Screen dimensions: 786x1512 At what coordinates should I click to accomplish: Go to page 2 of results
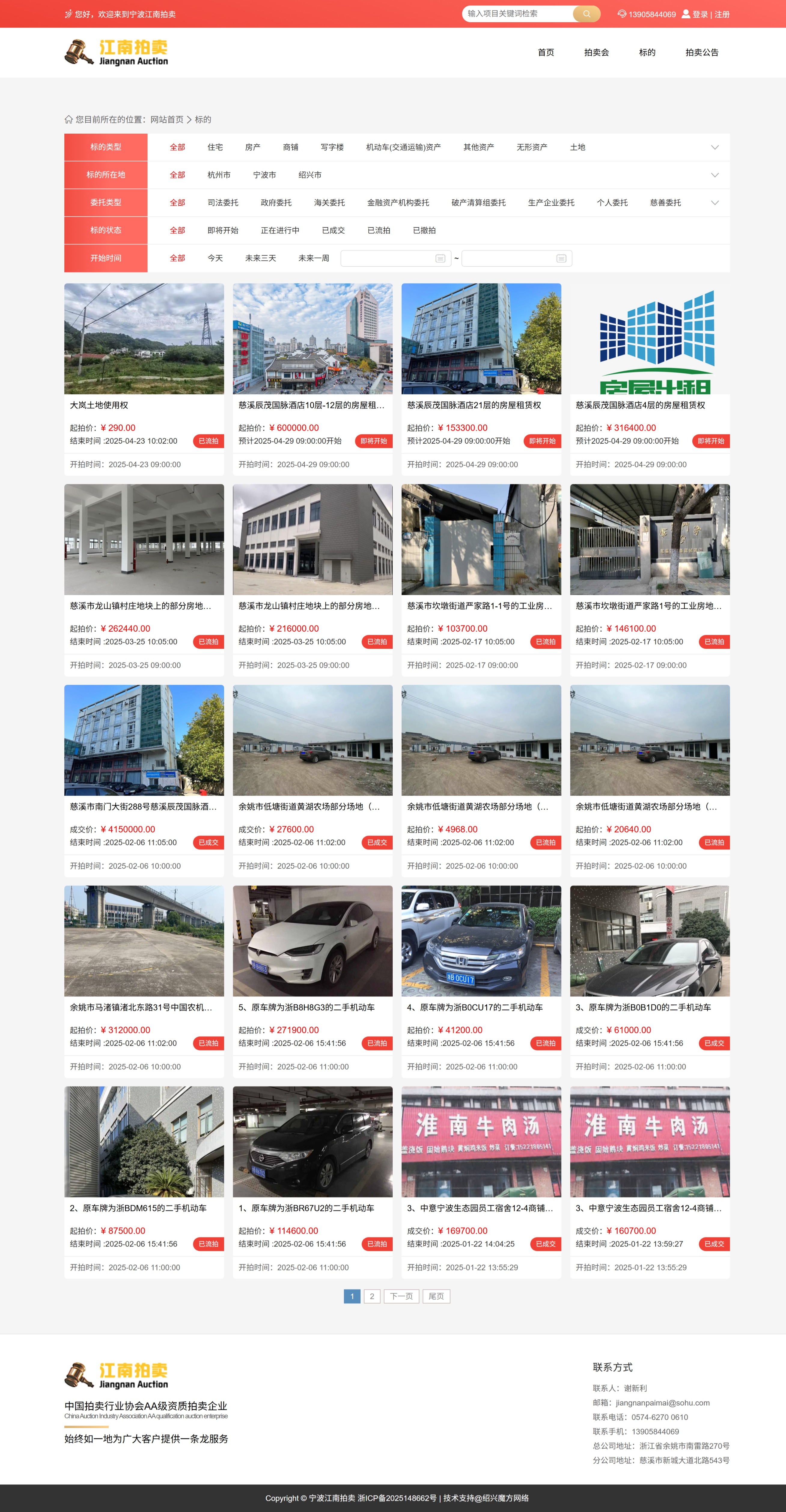click(372, 1296)
